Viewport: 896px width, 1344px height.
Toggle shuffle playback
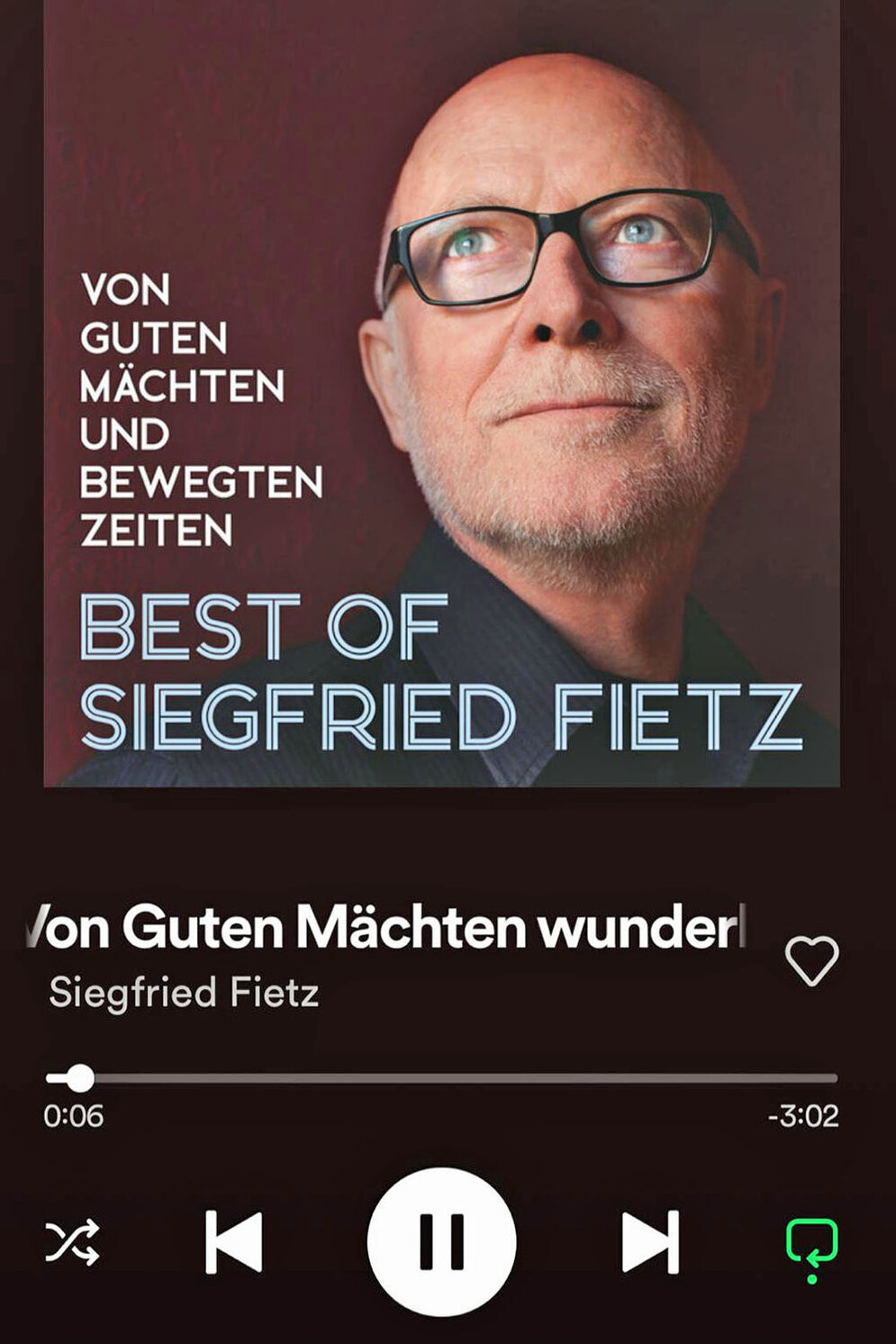(x=73, y=1243)
